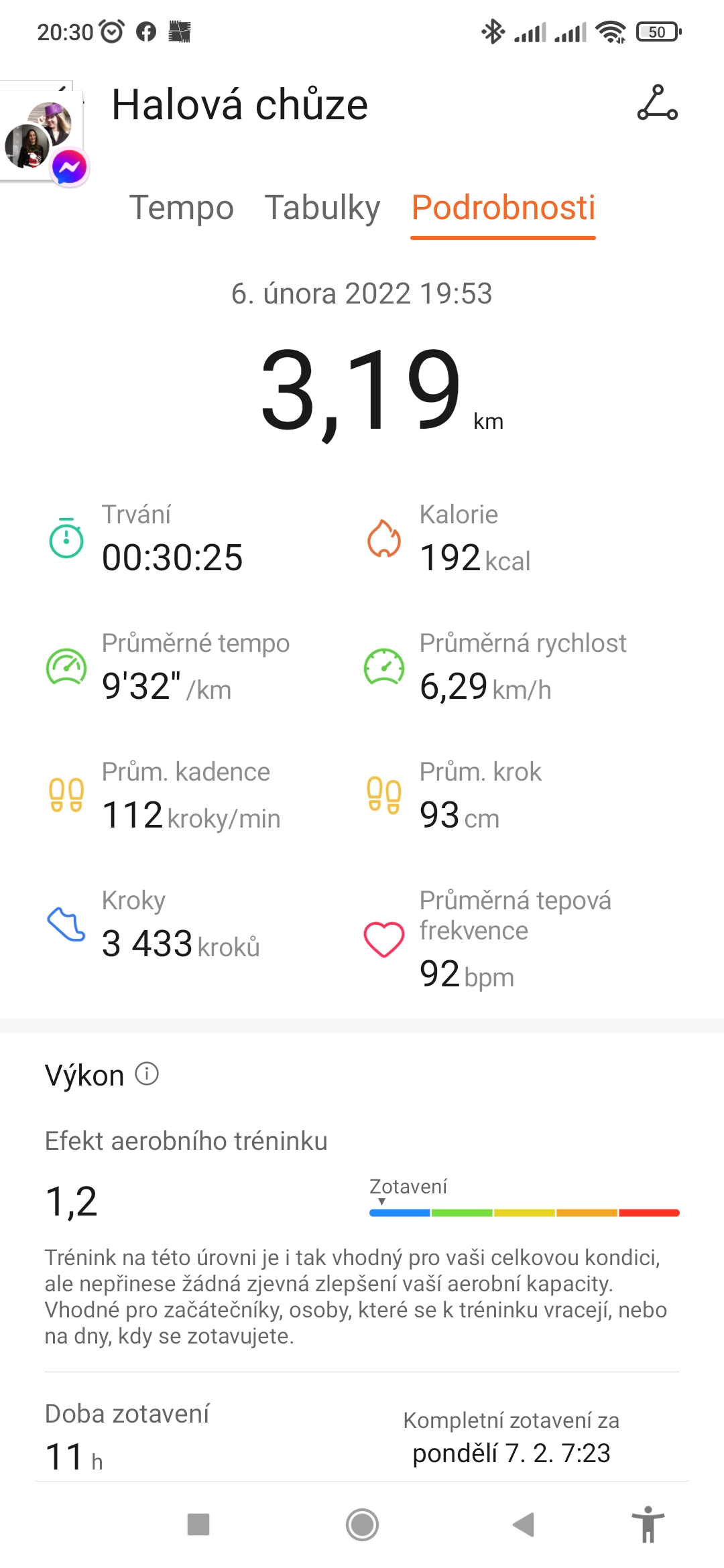Switch to the Tabulky tab
Viewport: 724px width, 1568px height.
[322, 207]
